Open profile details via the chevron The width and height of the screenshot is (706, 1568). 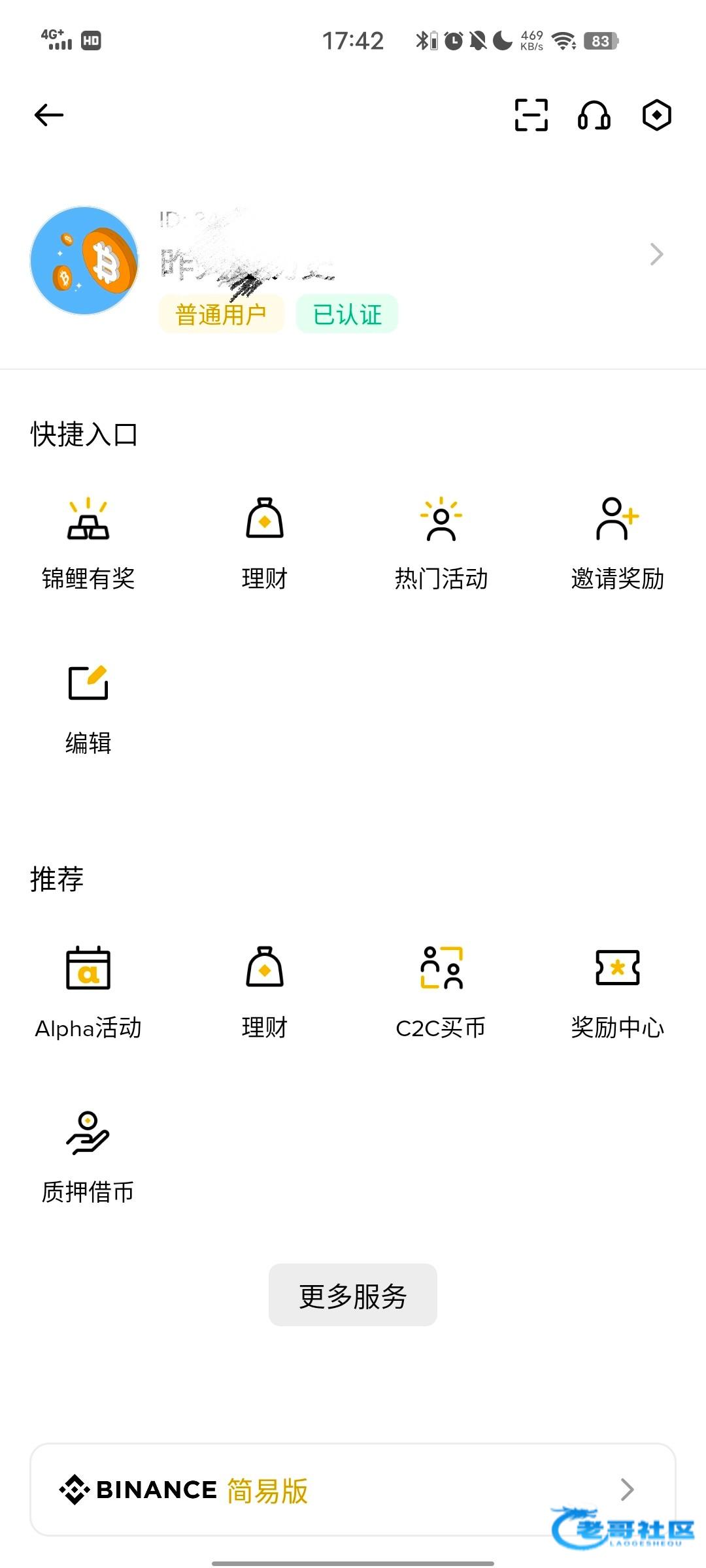coord(656,254)
